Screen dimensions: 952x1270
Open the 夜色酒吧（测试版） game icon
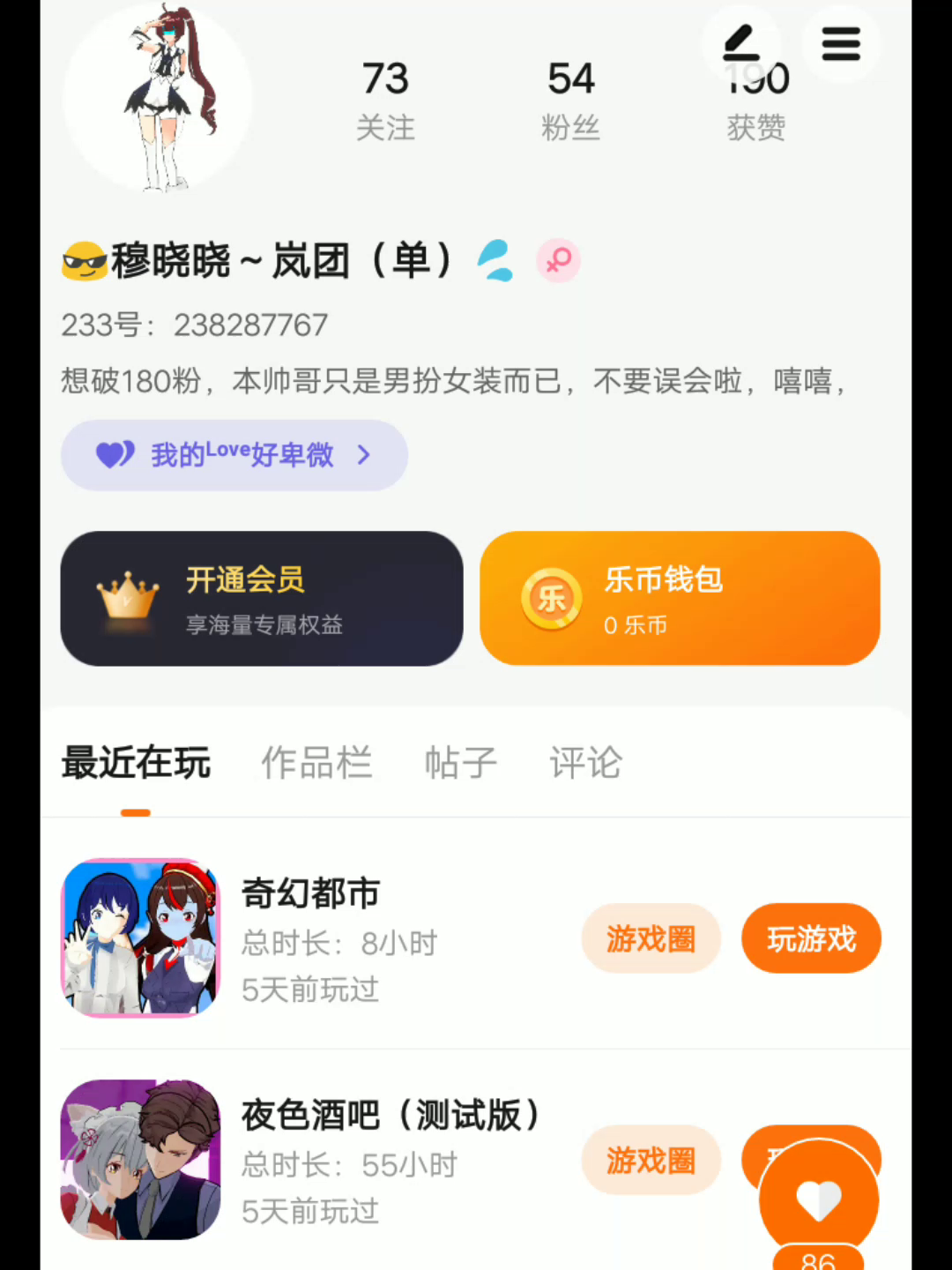(x=140, y=1159)
